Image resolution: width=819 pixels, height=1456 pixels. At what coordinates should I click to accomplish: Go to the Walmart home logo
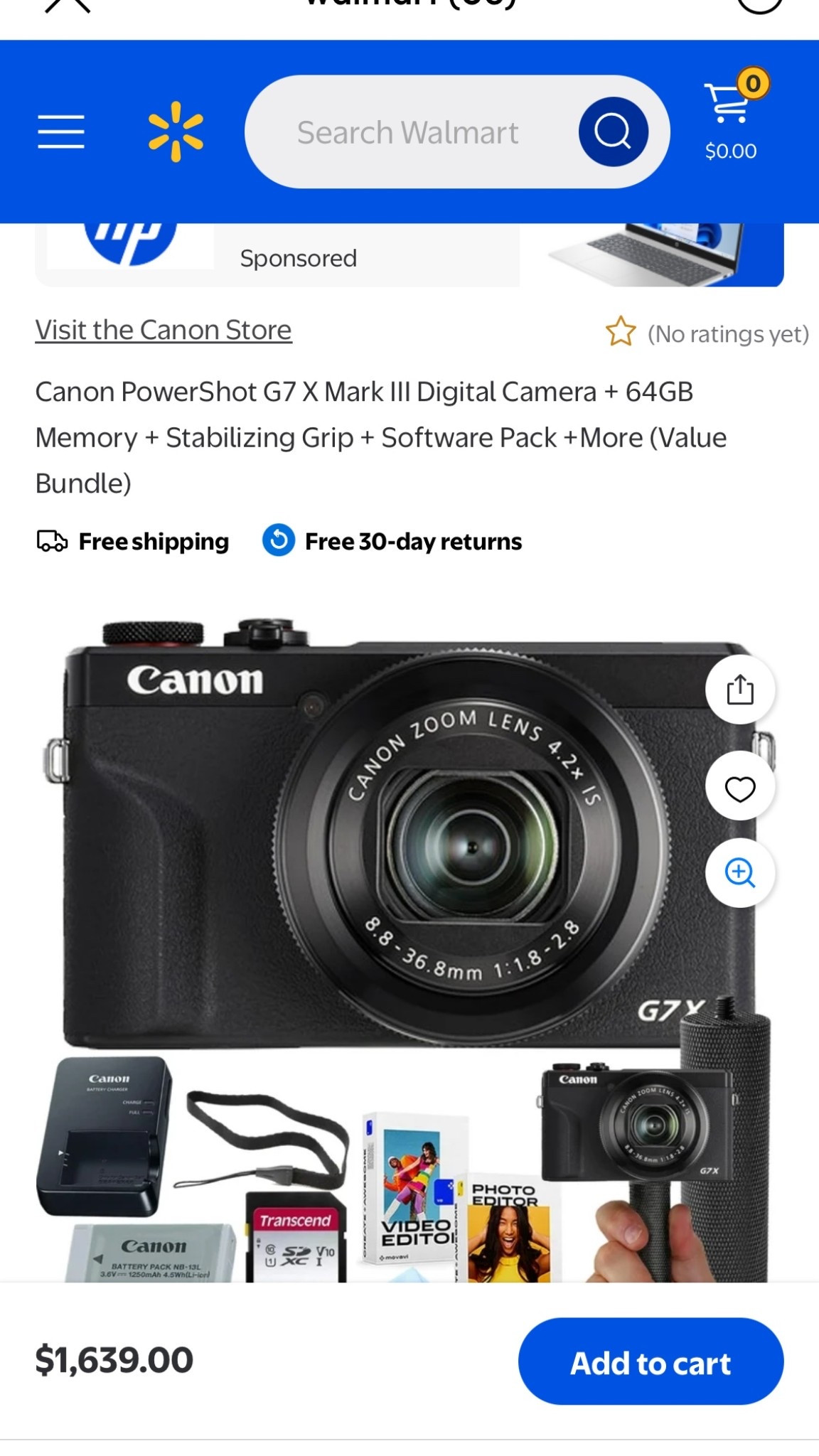[x=176, y=132]
